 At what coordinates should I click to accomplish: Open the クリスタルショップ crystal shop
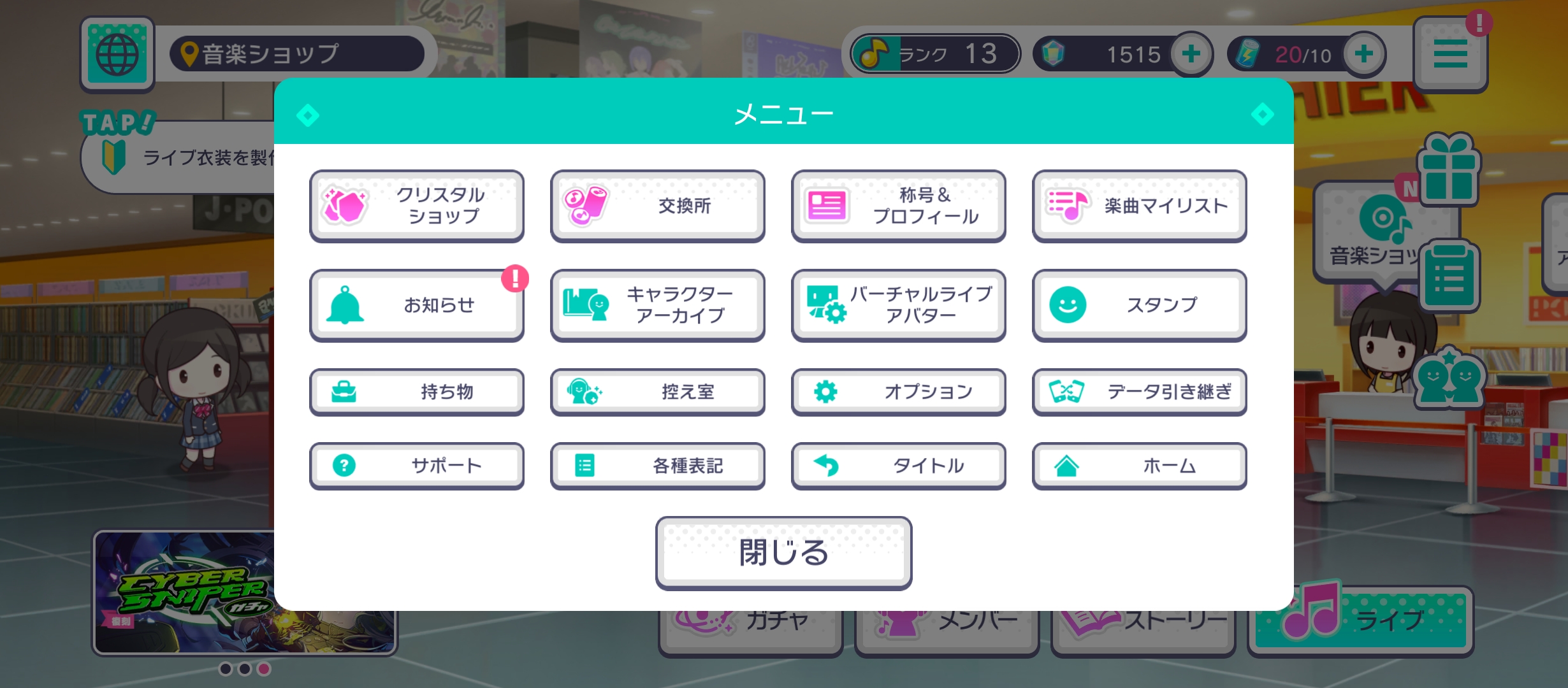pos(417,205)
